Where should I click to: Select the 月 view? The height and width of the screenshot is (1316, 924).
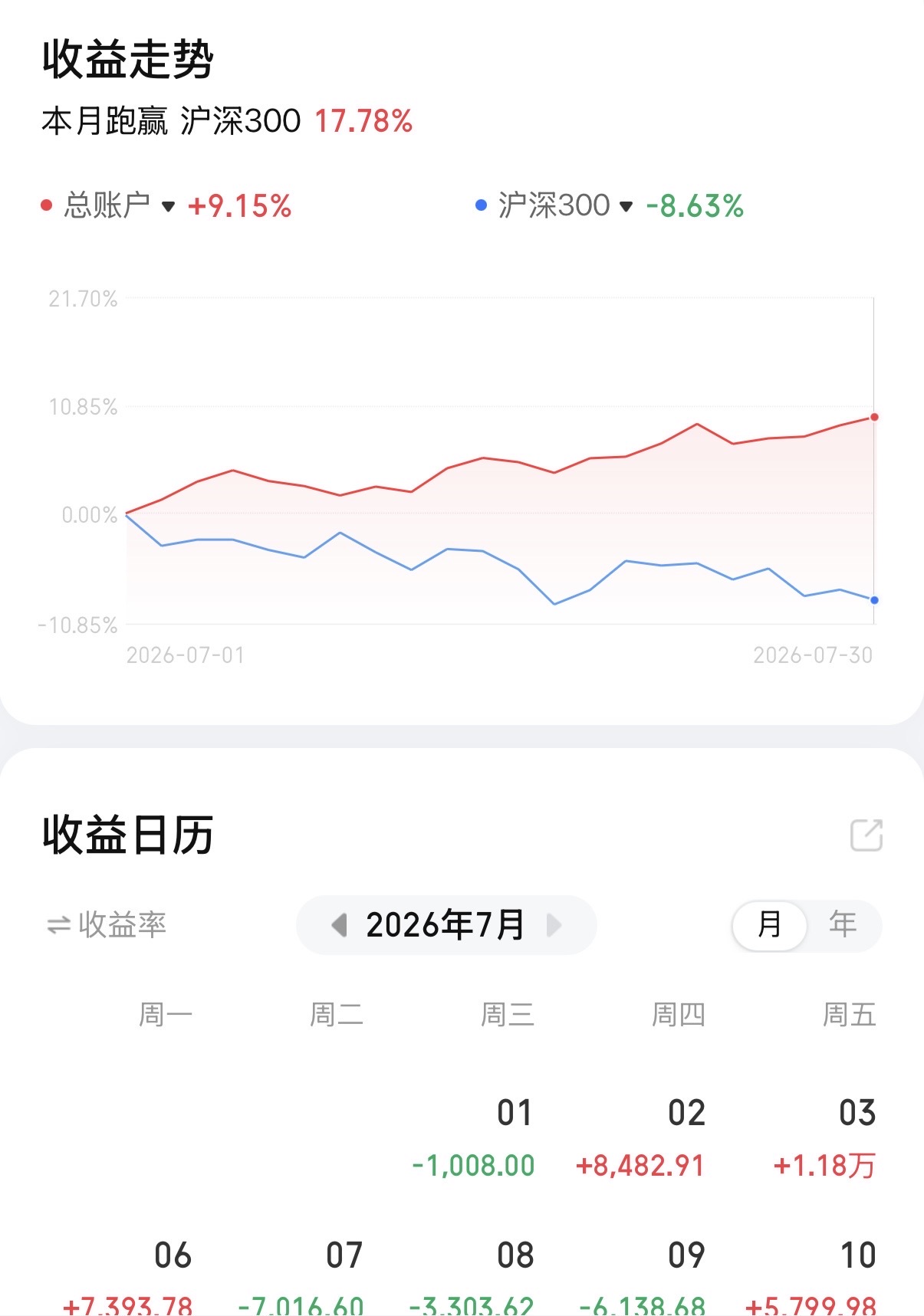point(769,925)
